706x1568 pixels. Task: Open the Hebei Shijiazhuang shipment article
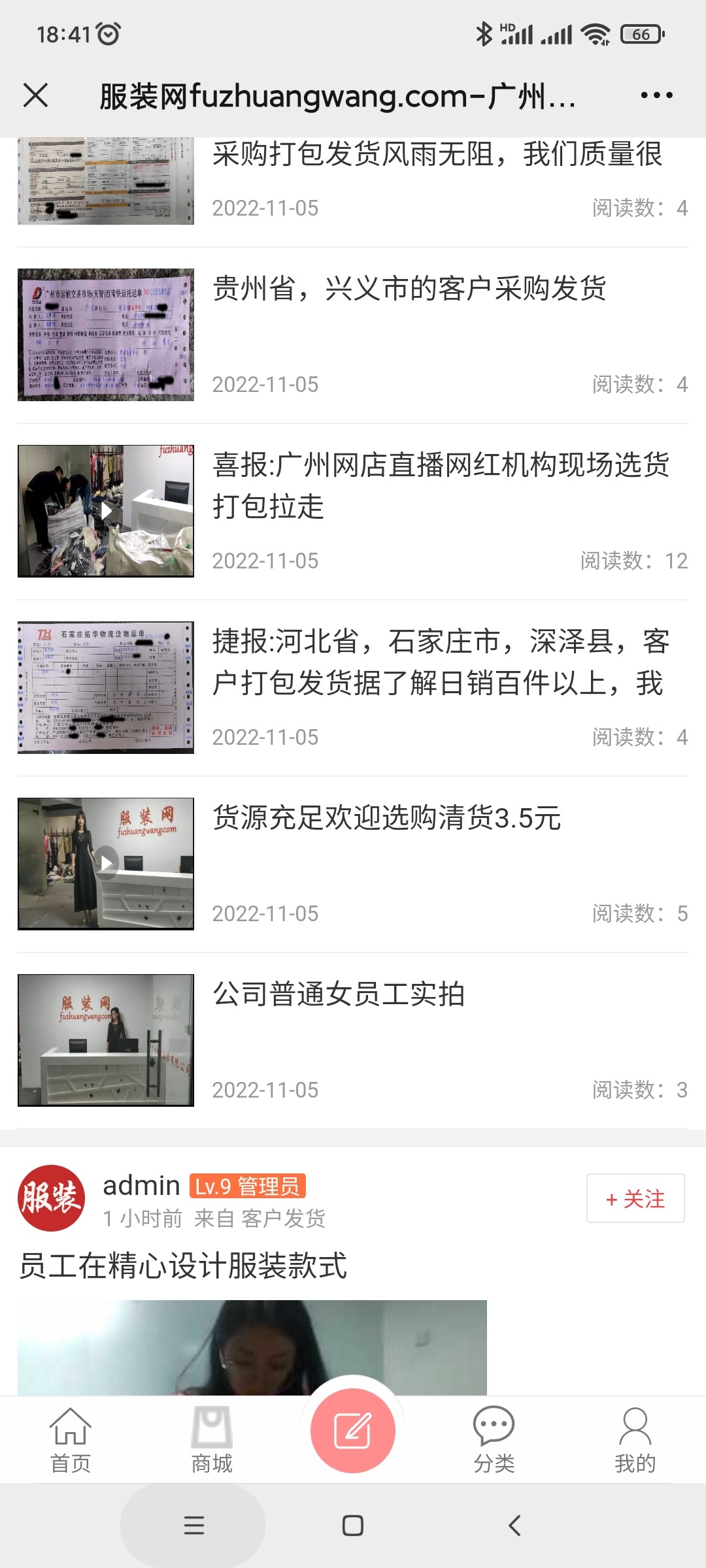point(439,661)
